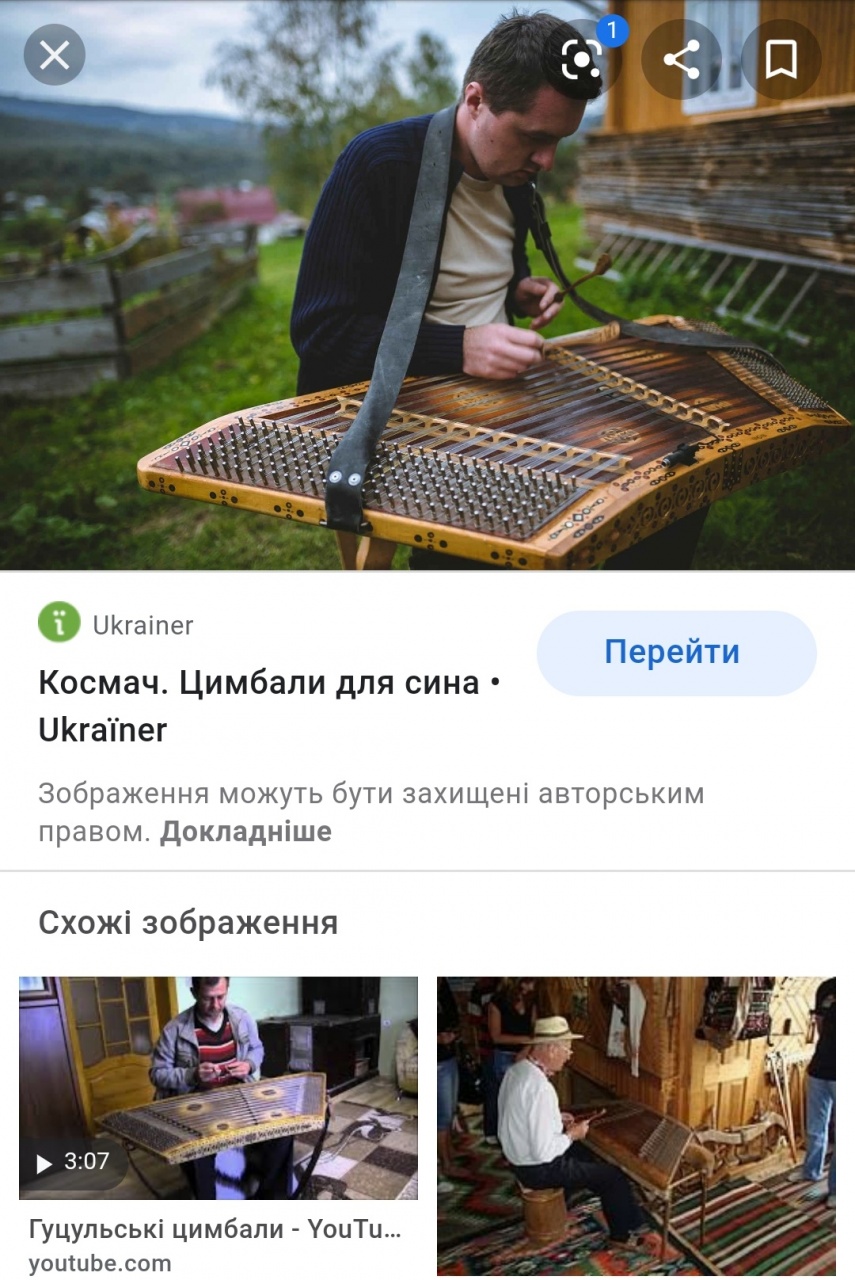Open similar image of man in hat
The image size is (855, 1280).
click(x=636, y=1125)
